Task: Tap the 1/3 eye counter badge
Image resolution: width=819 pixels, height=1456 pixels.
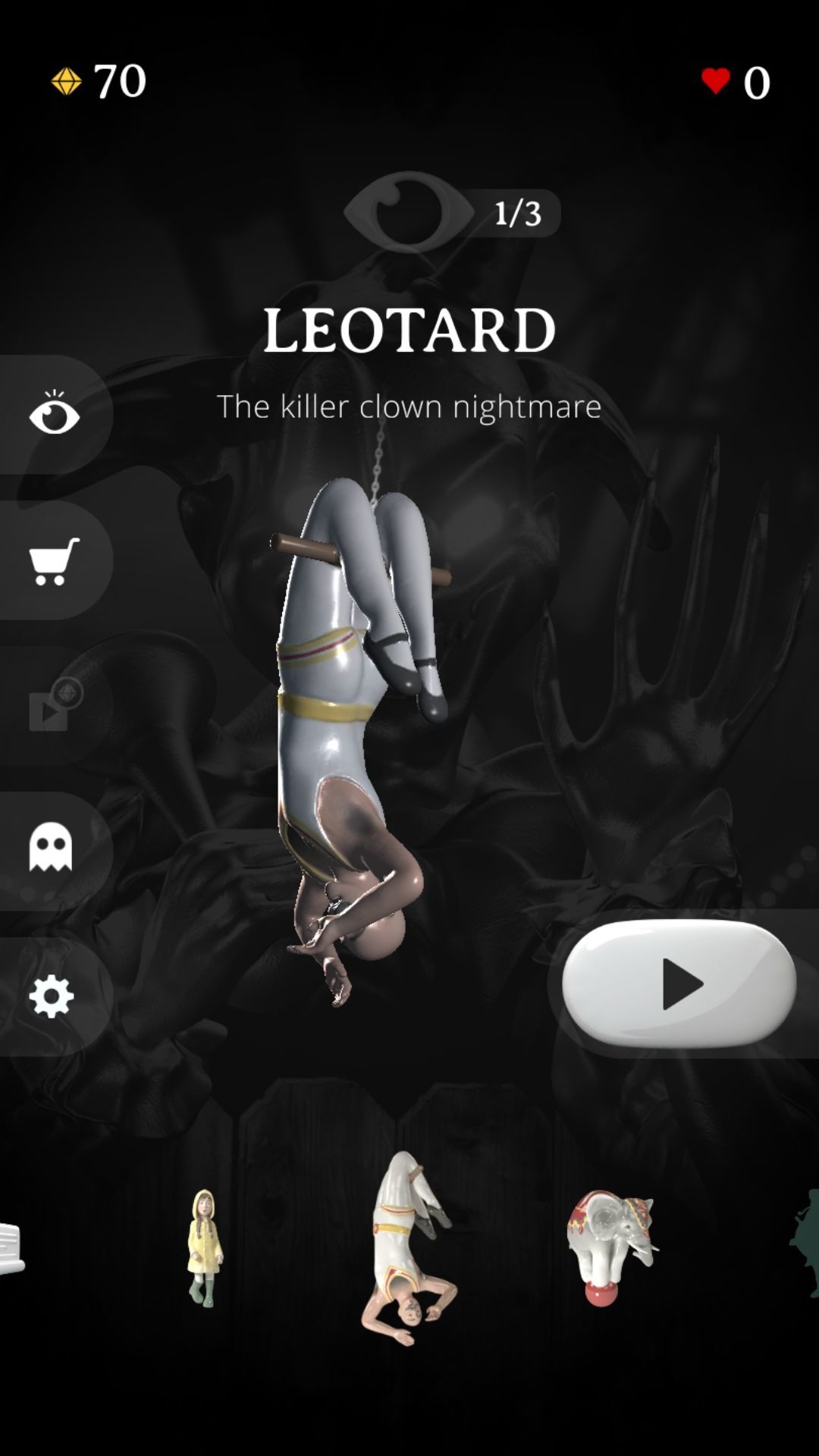Action: (453, 213)
